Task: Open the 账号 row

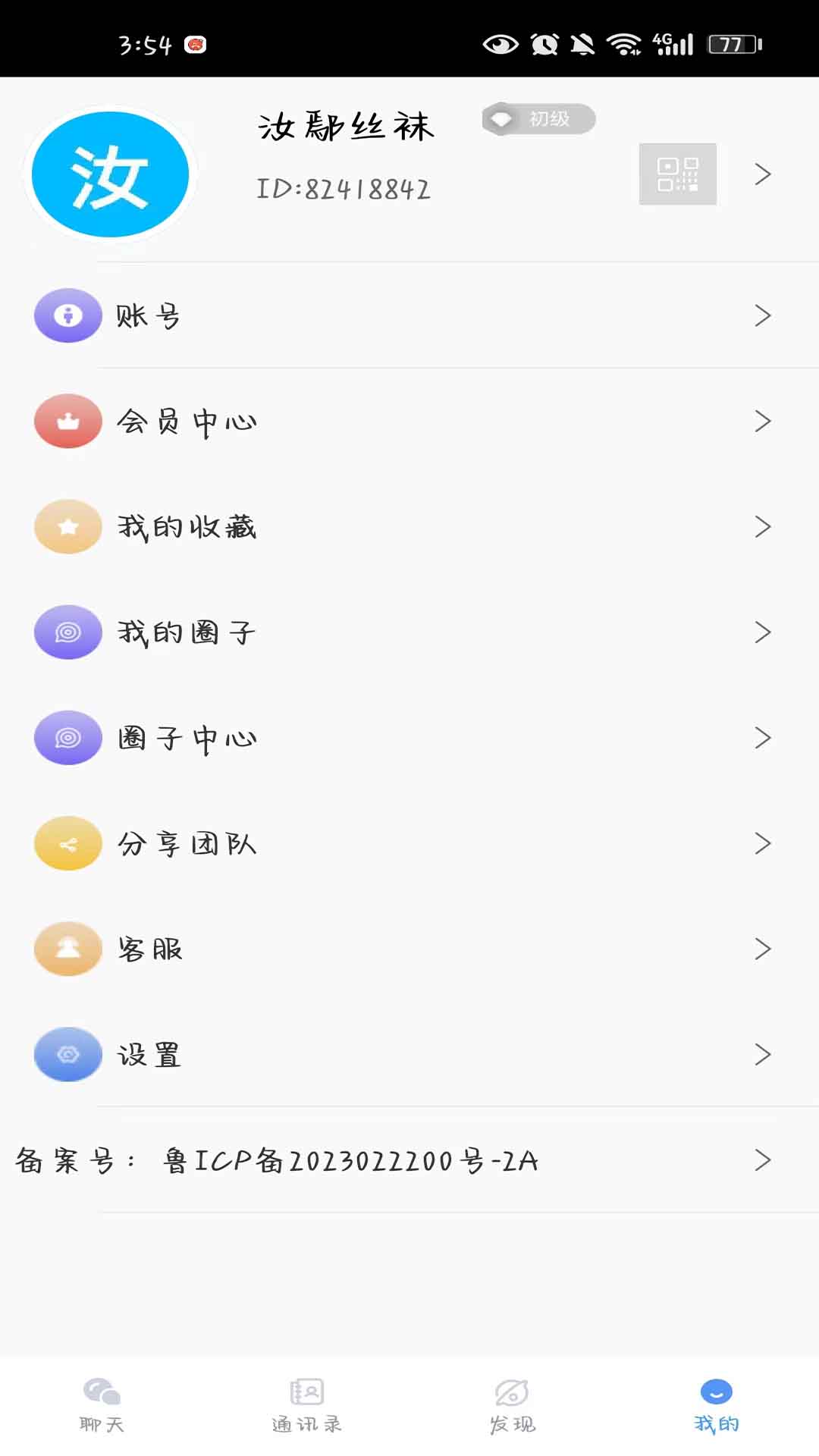Action: (409, 315)
